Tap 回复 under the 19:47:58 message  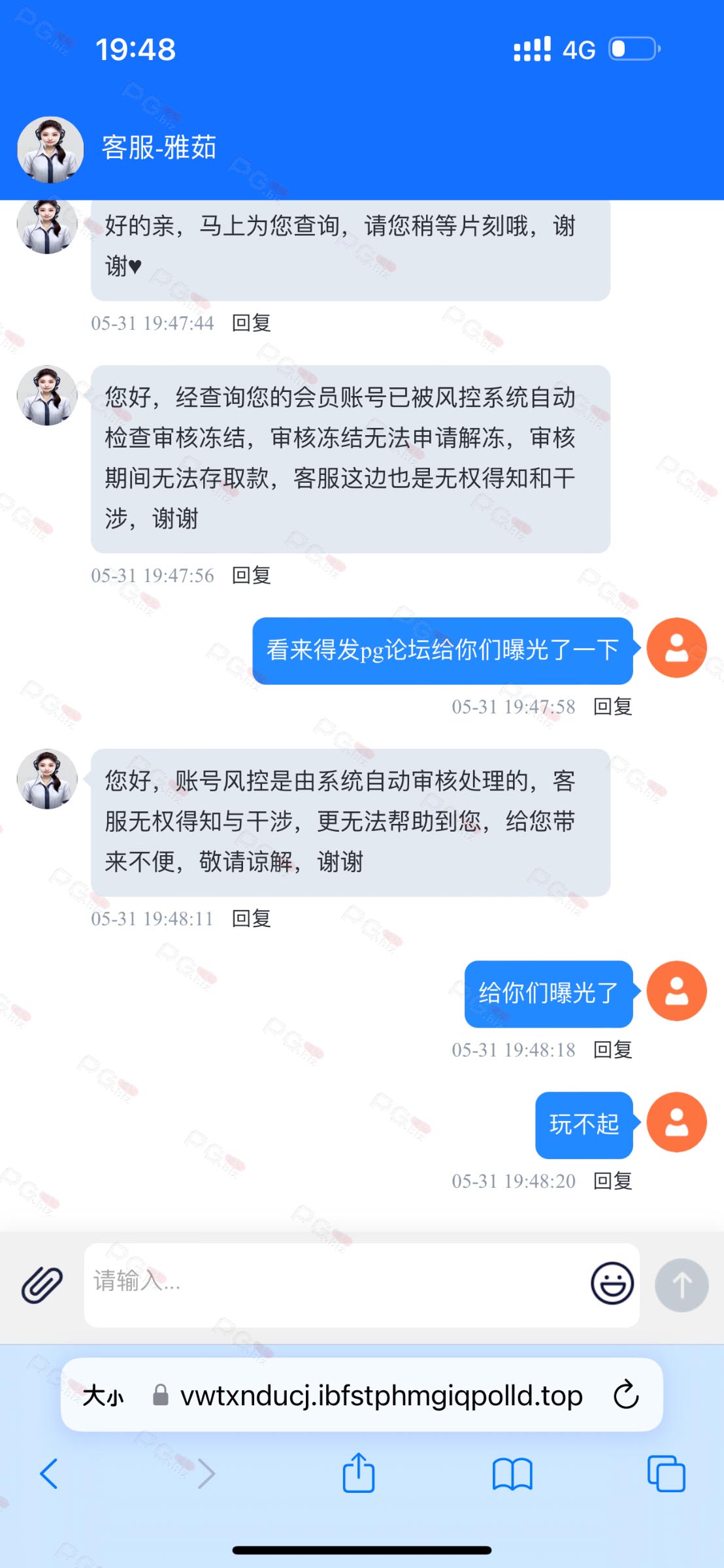pyautogui.click(x=612, y=706)
